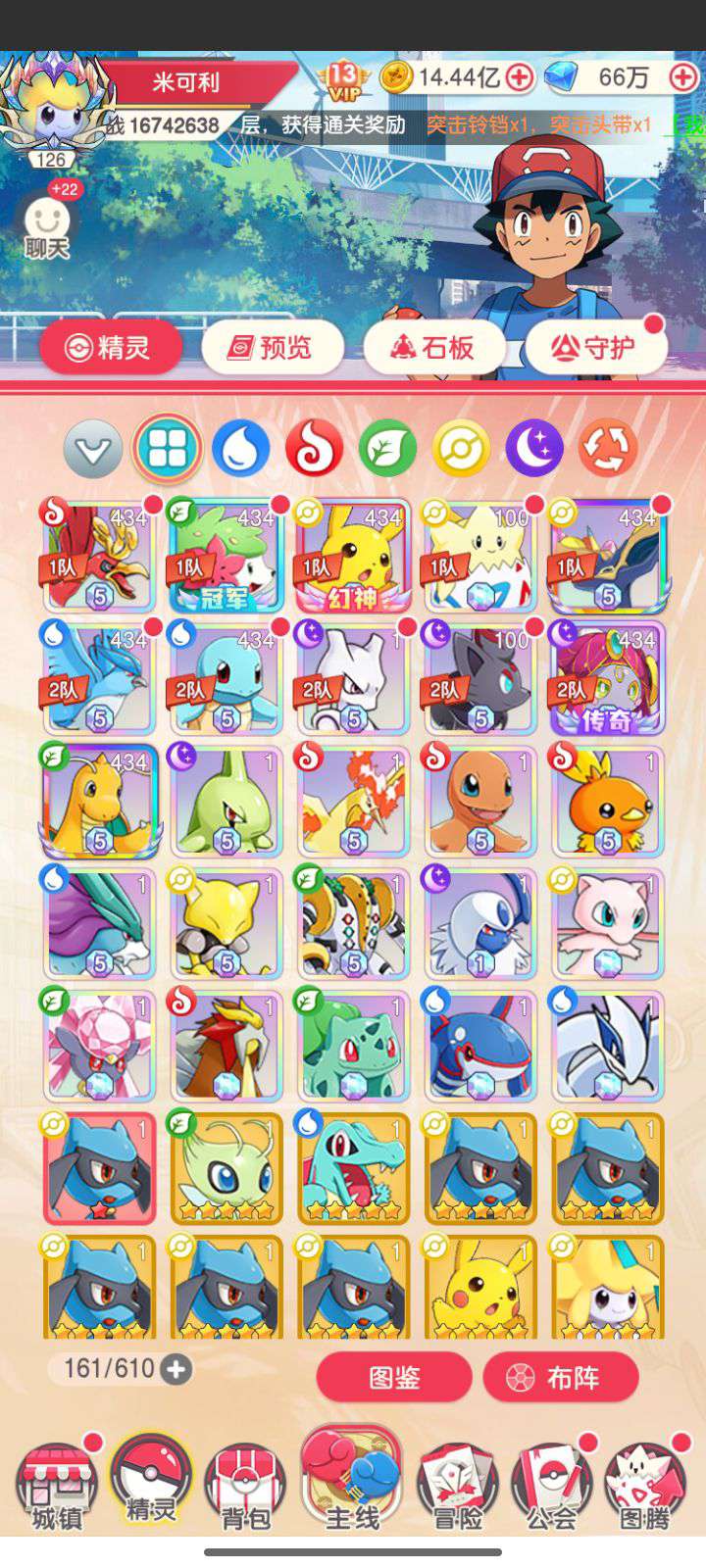Switch to the 预览 tab
This screenshot has width=706, height=1568.
click(x=273, y=347)
